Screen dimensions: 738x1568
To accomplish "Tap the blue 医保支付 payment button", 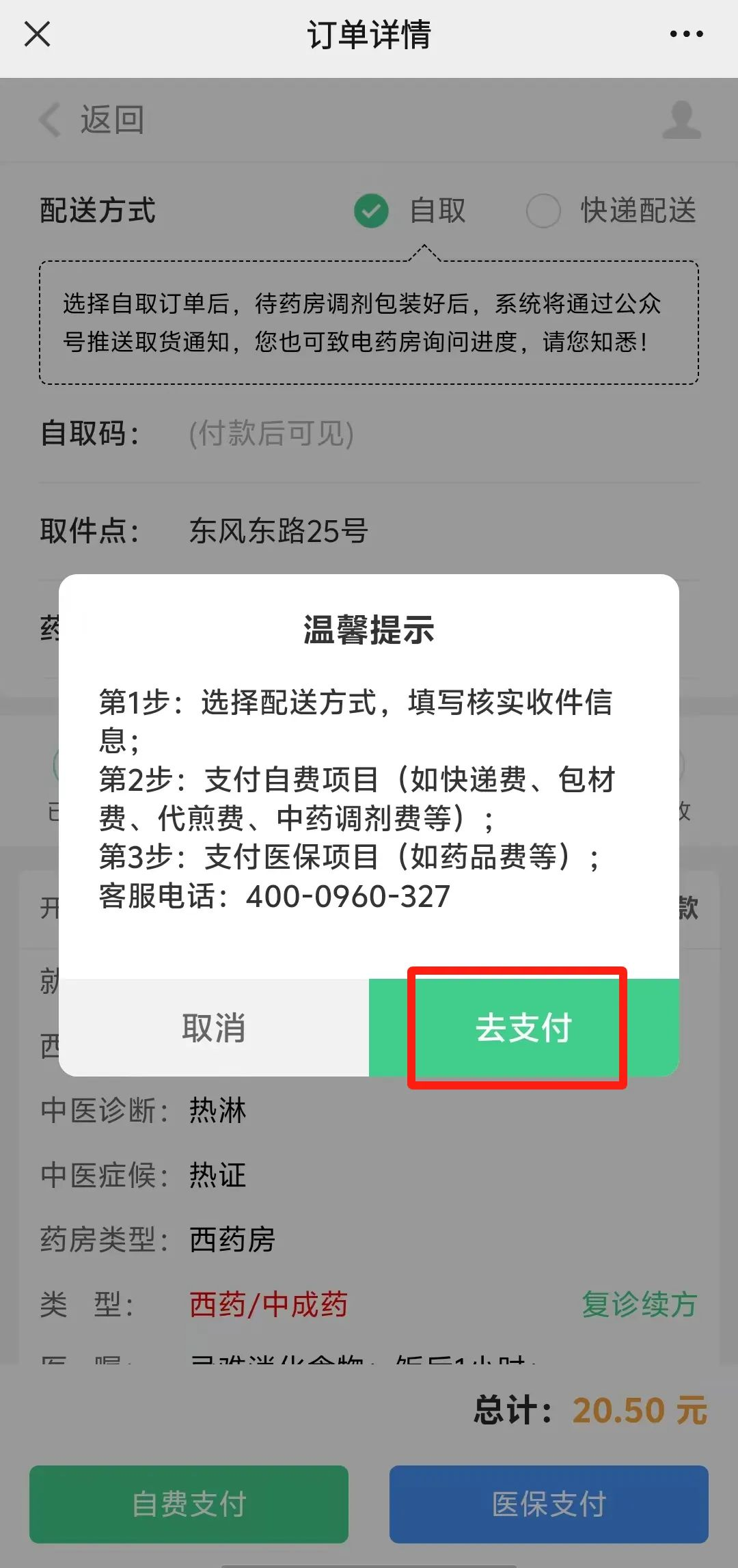I will point(548,1504).
